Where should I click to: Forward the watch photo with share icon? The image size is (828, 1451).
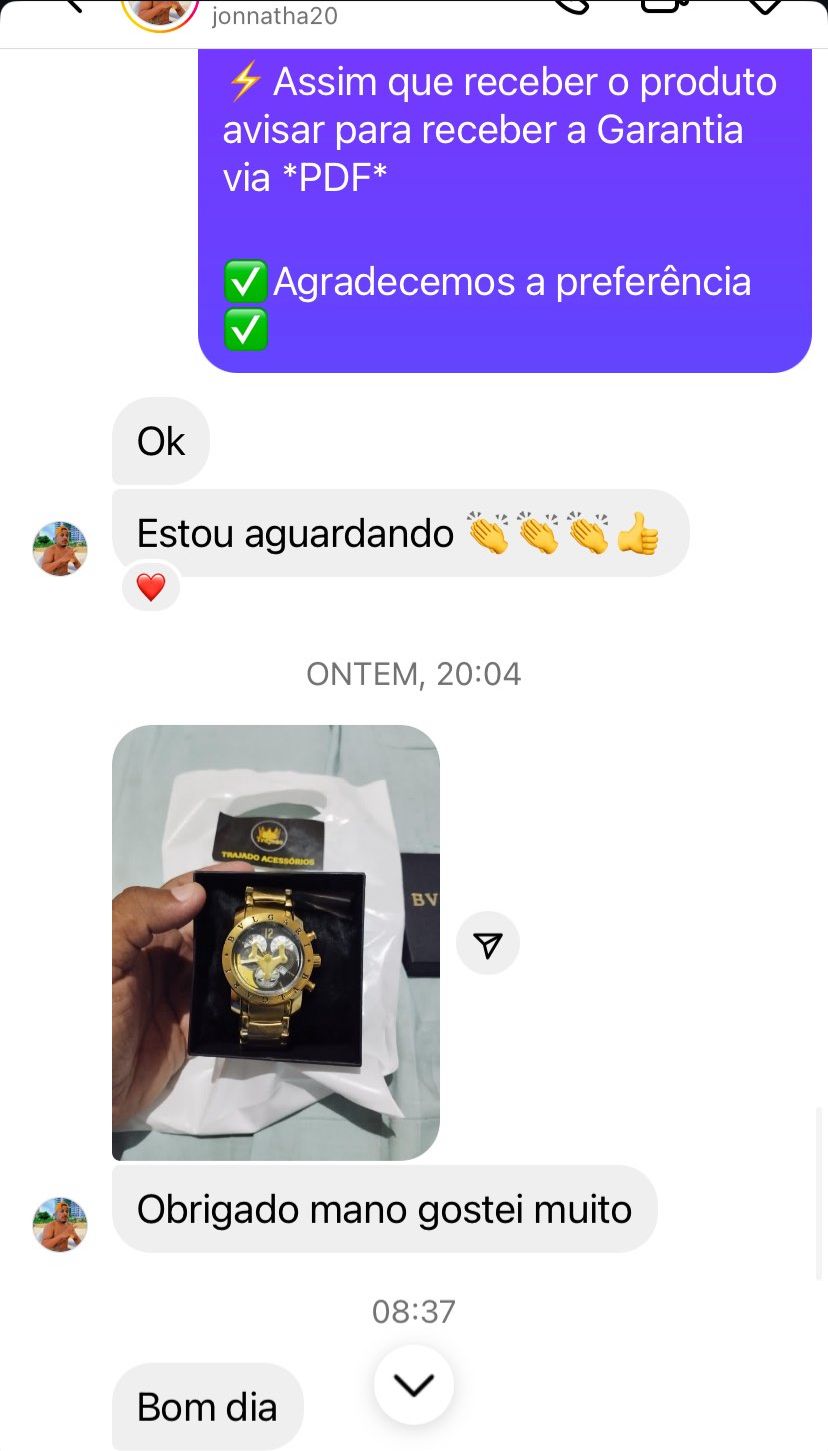pyautogui.click(x=487, y=943)
